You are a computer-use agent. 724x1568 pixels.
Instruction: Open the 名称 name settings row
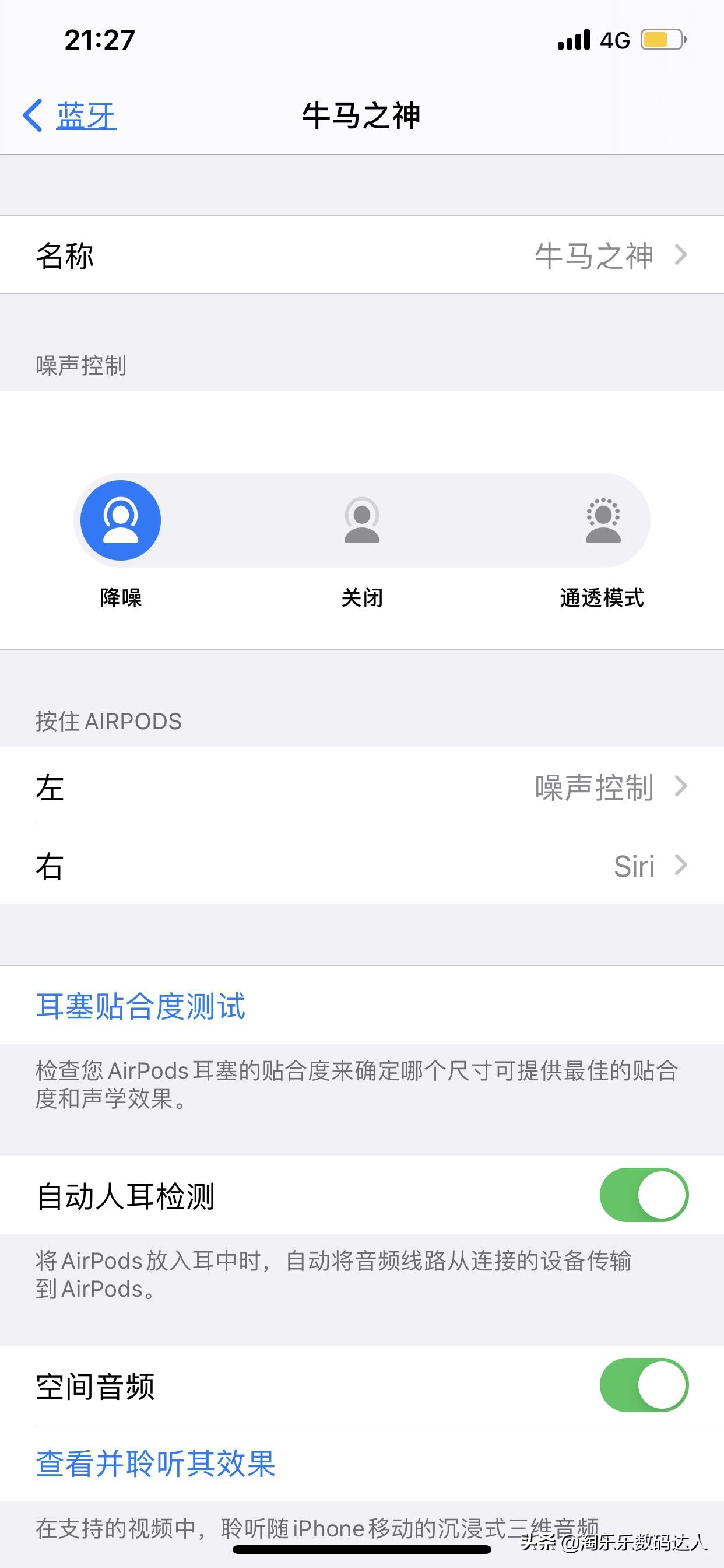point(362,255)
